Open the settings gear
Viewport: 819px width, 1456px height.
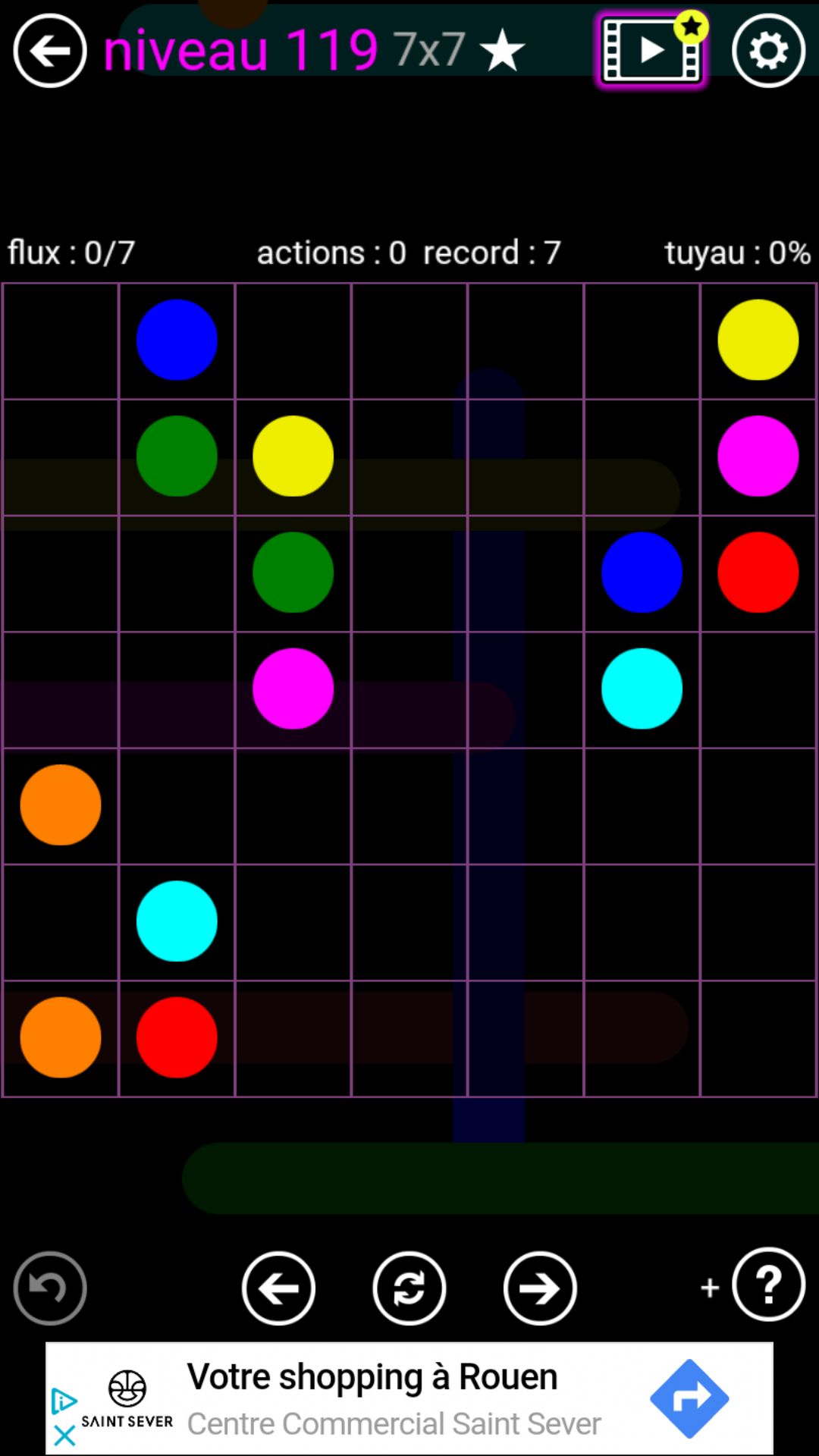pos(768,51)
